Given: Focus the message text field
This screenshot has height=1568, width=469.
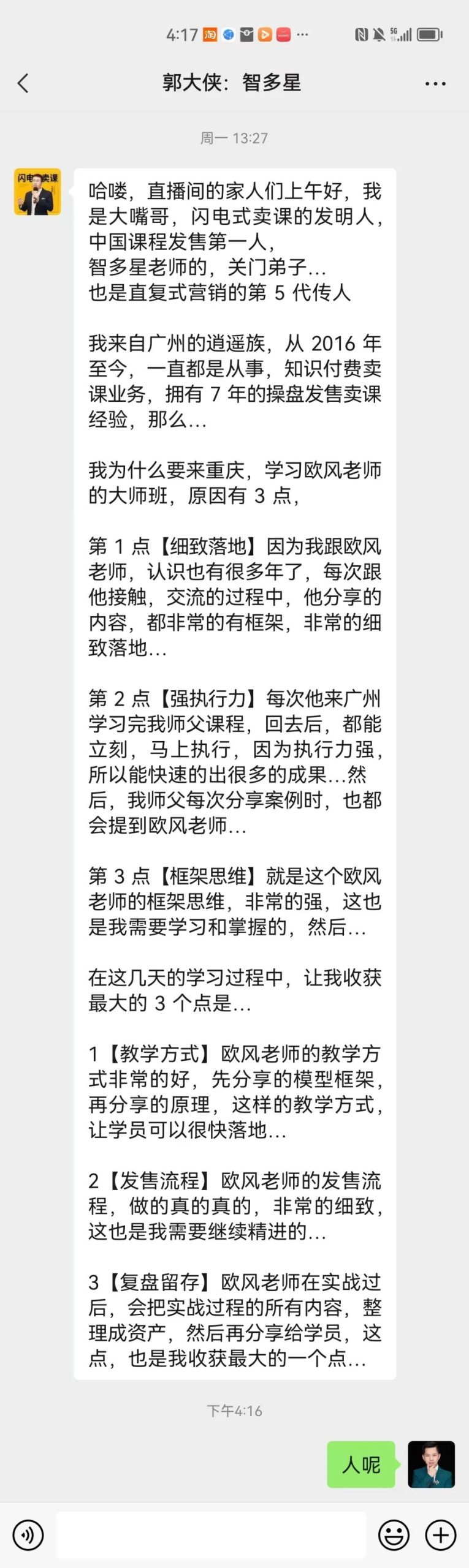Looking at the screenshot, I should click(x=211, y=1535).
